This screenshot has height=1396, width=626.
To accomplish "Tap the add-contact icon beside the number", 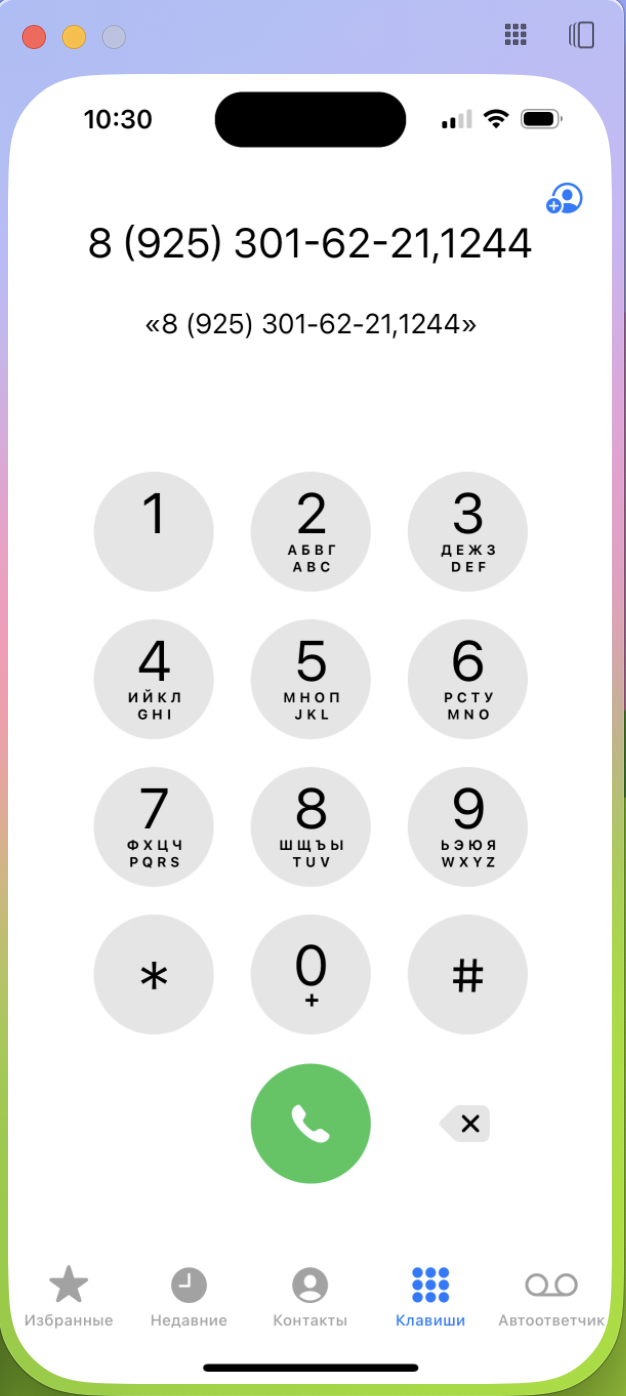I will click(x=564, y=199).
